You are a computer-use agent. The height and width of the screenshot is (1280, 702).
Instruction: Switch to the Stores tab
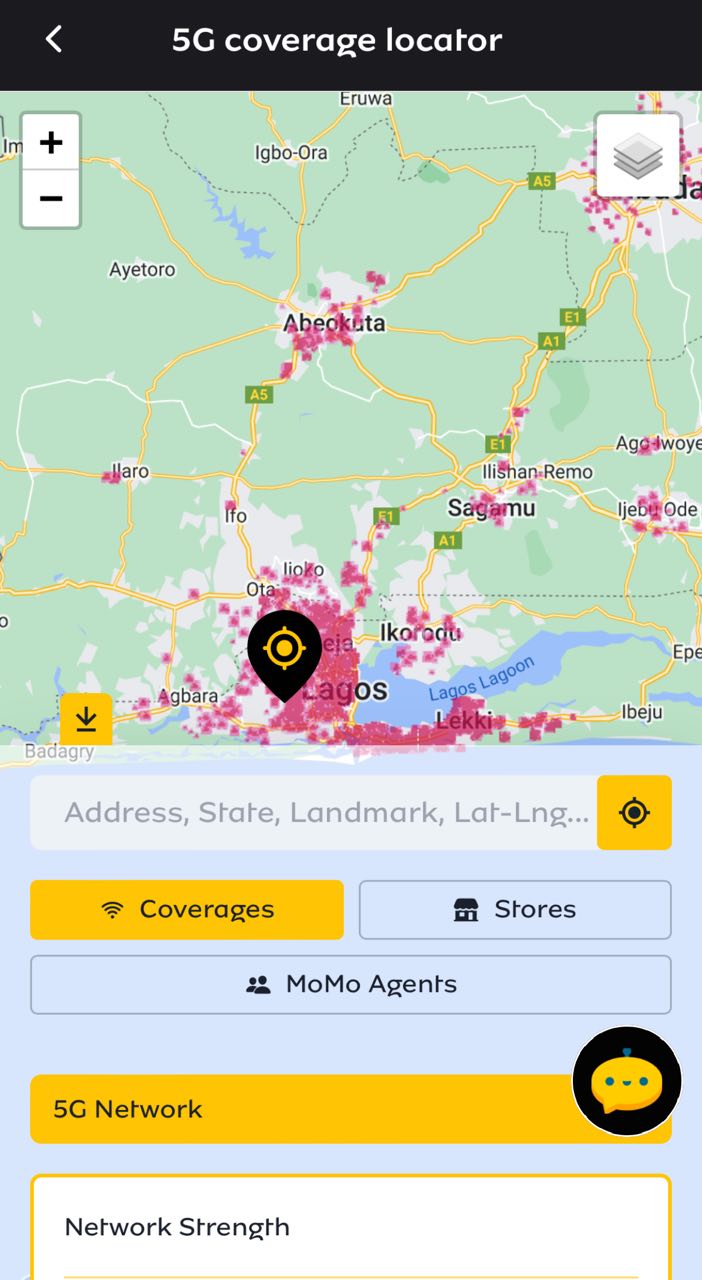pyautogui.click(x=515, y=909)
